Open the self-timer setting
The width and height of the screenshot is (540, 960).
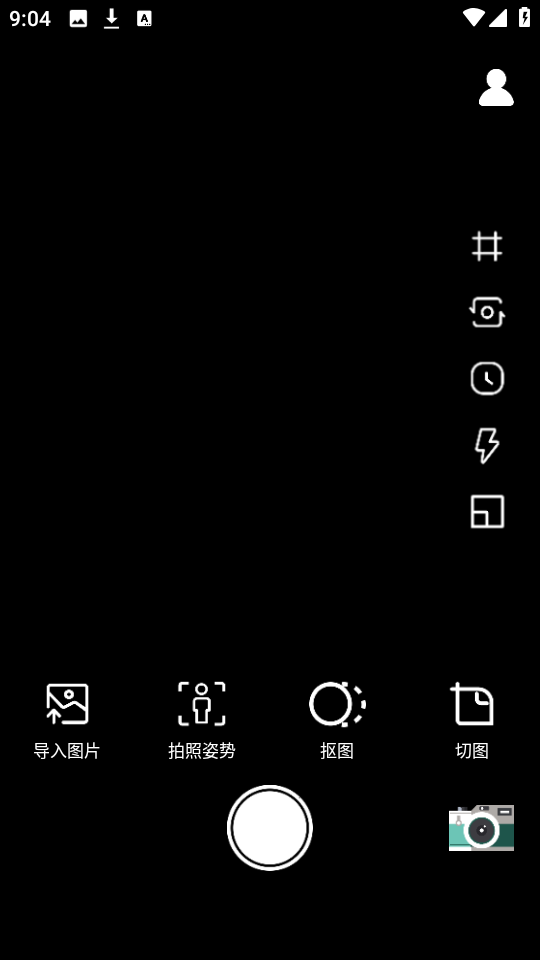[x=487, y=378]
